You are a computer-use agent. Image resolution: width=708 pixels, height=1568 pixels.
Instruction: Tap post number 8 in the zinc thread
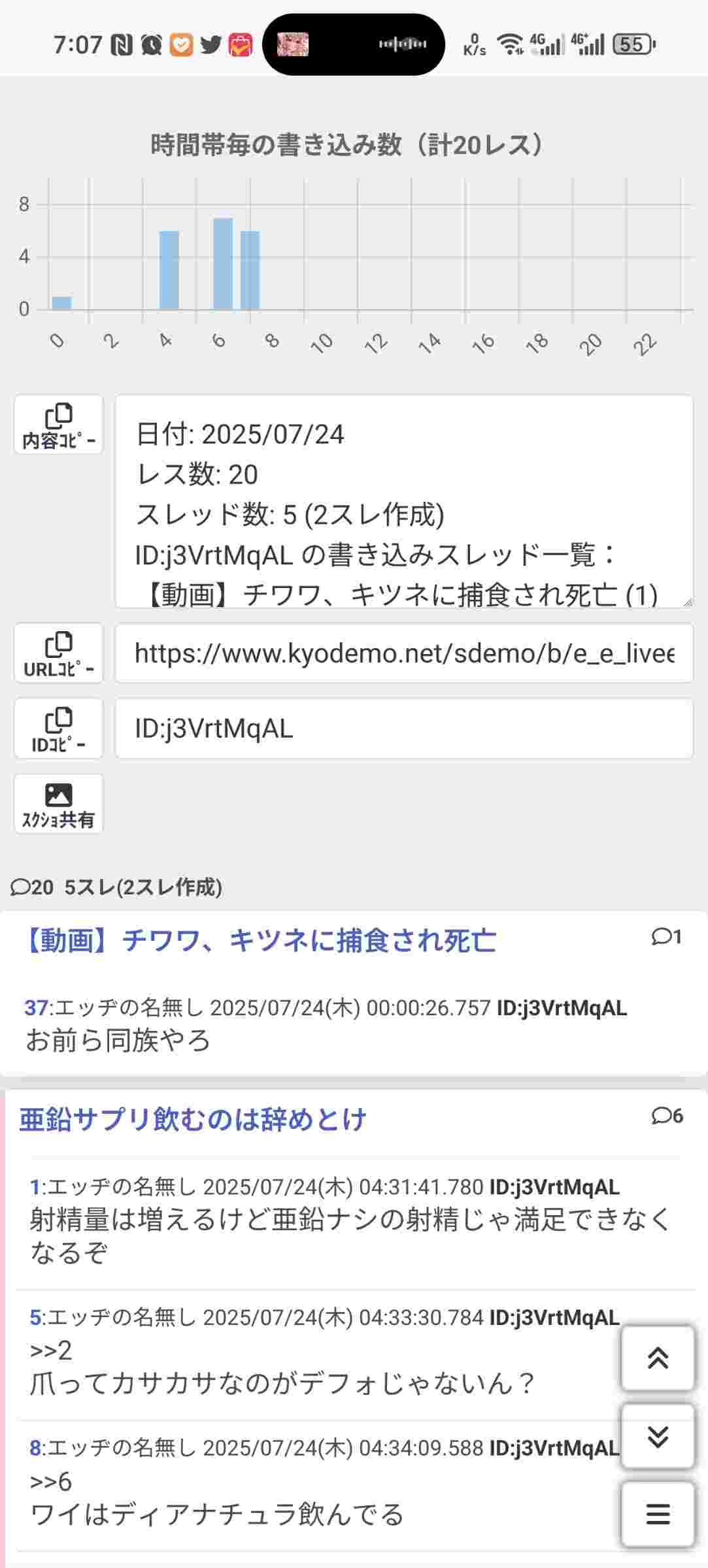36,1448
